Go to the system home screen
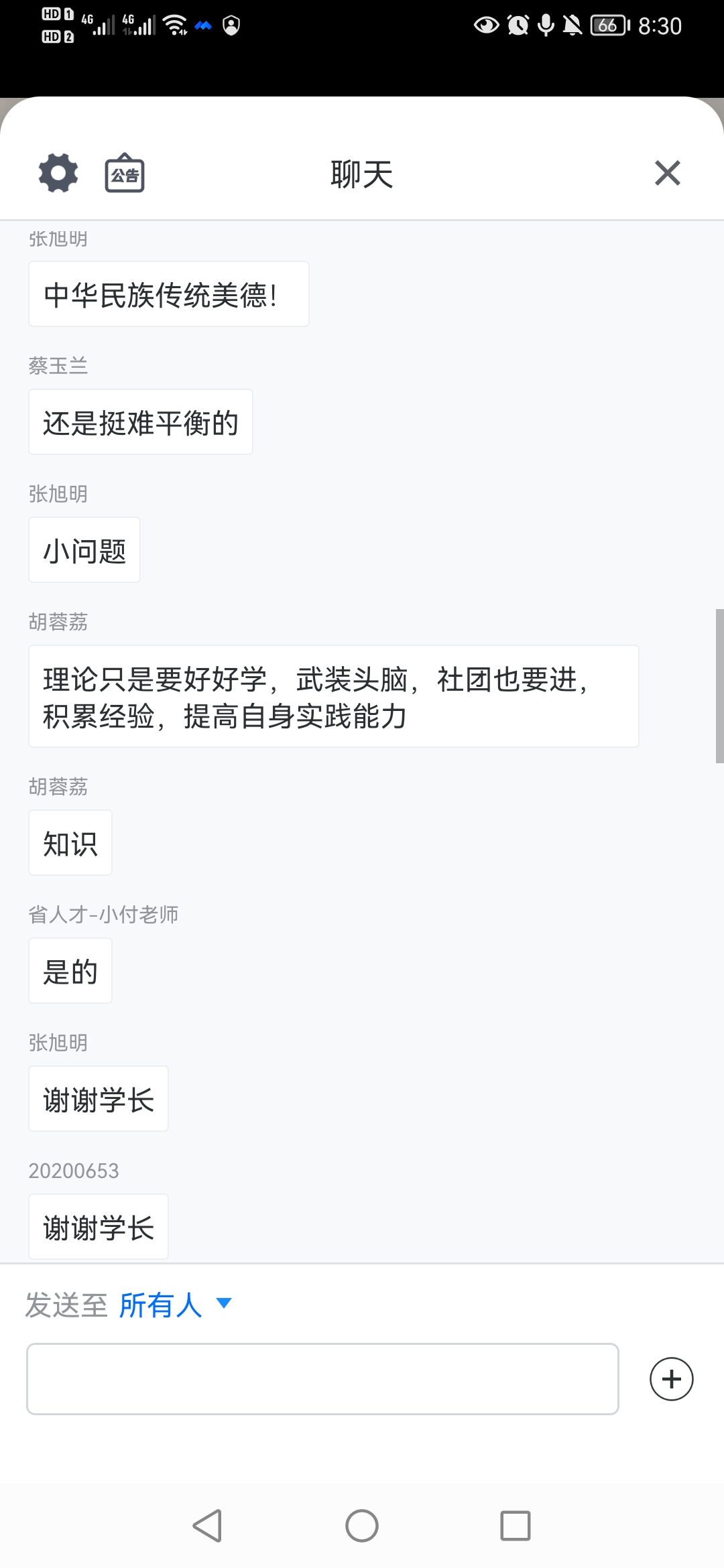The height and width of the screenshot is (1568, 724). (x=362, y=1526)
